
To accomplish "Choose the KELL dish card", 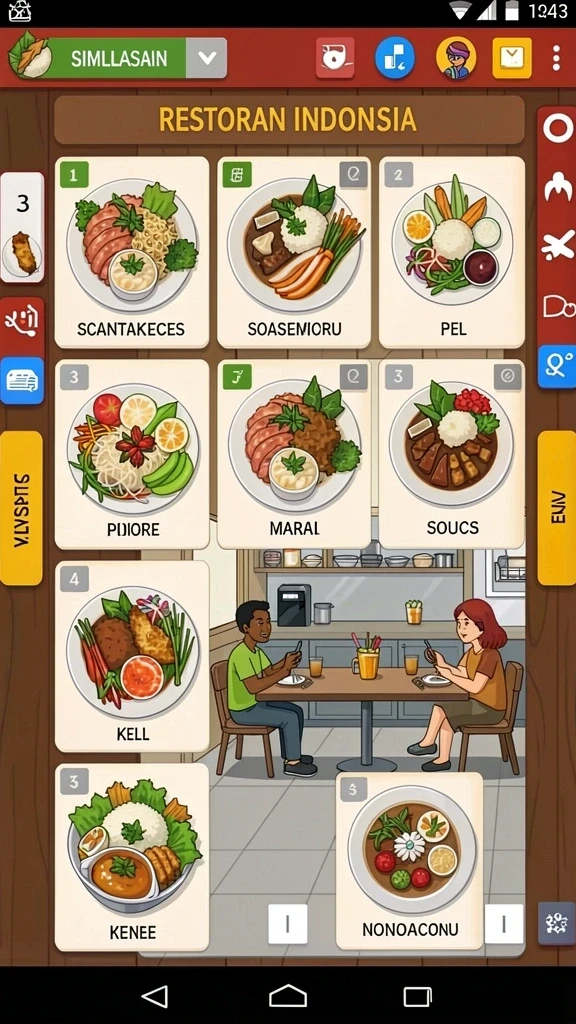I will (x=131, y=656).
